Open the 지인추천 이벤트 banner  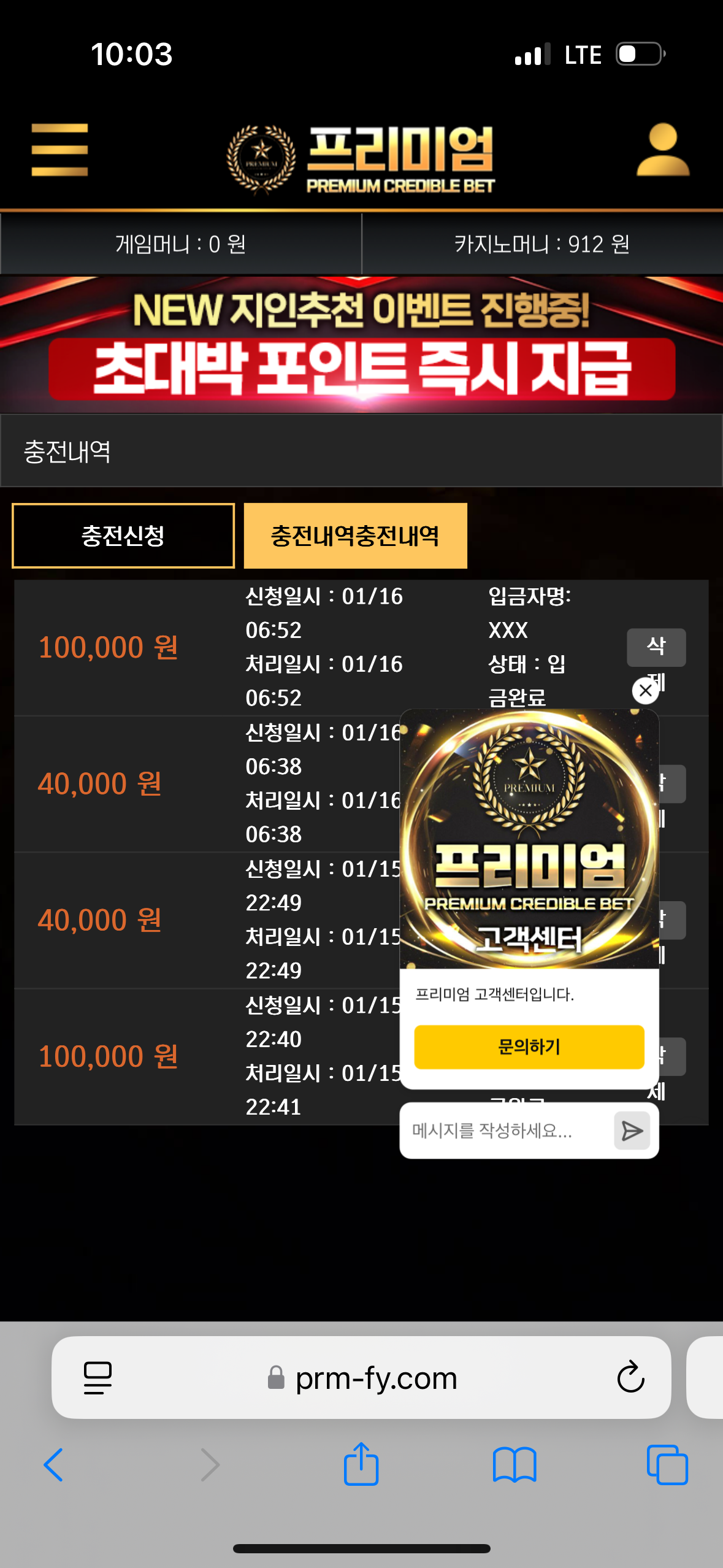pos(361,344)
